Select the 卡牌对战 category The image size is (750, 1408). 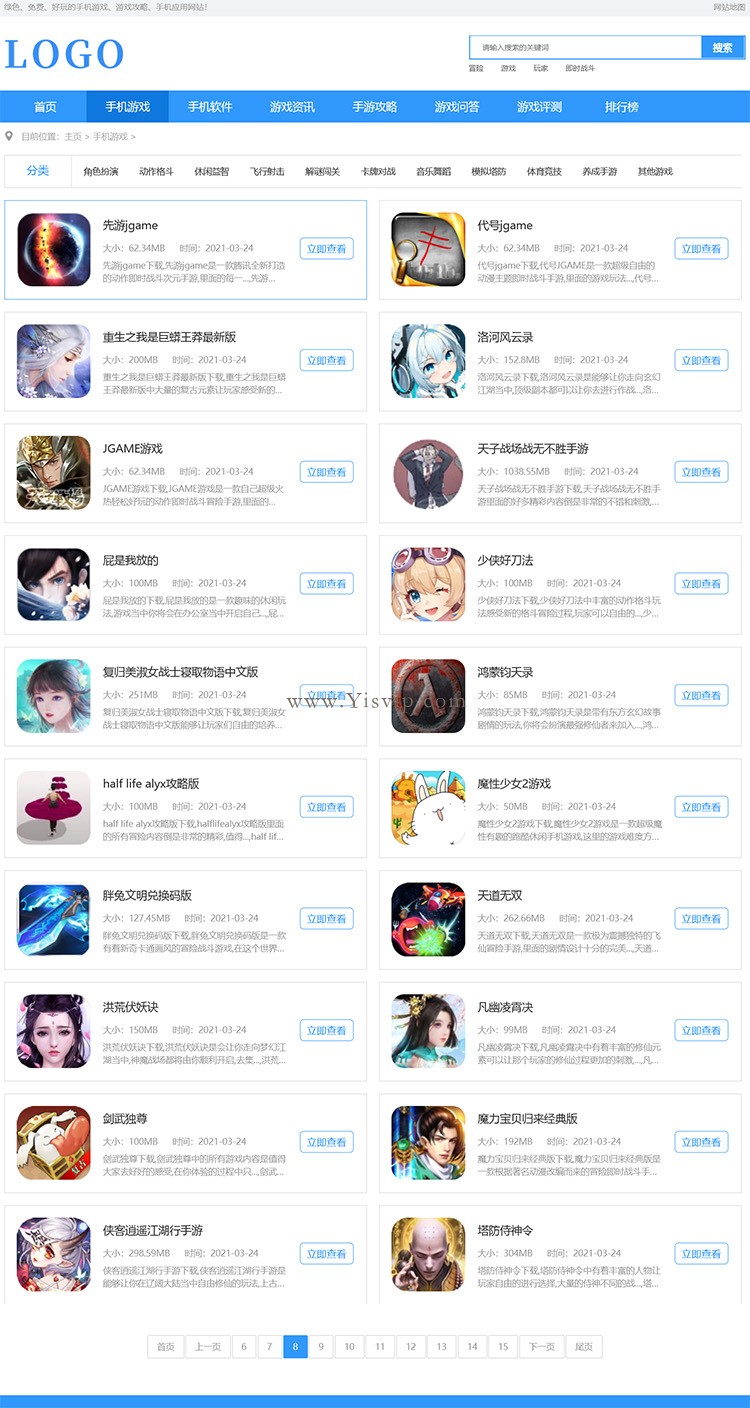(378, 172)
